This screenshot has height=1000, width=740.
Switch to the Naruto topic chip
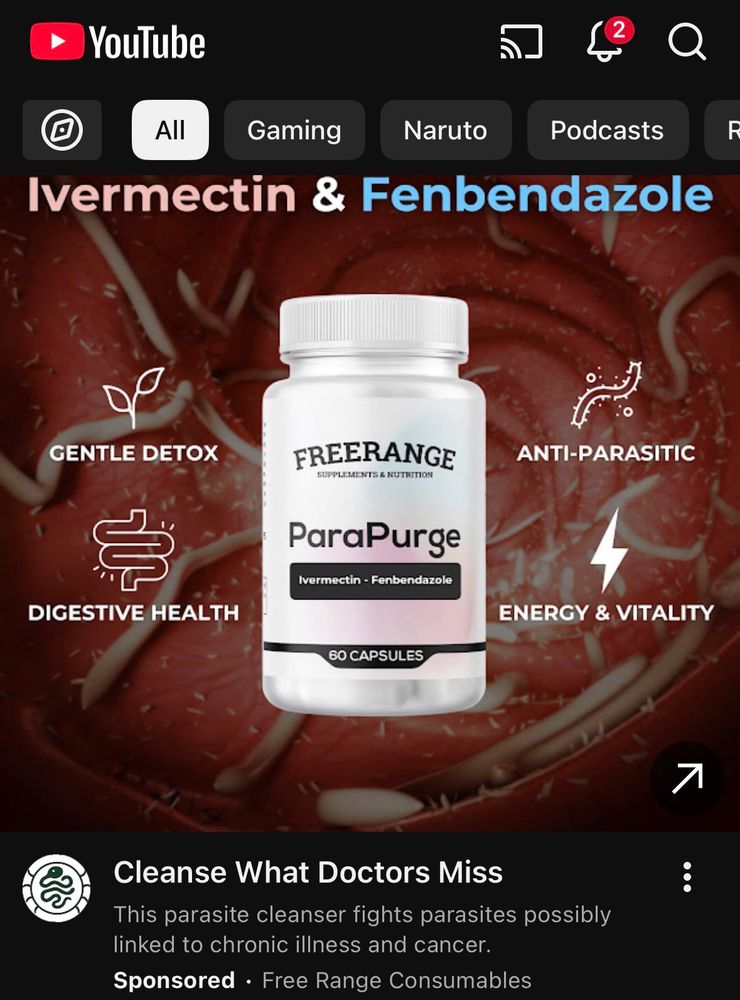(446, 130)
